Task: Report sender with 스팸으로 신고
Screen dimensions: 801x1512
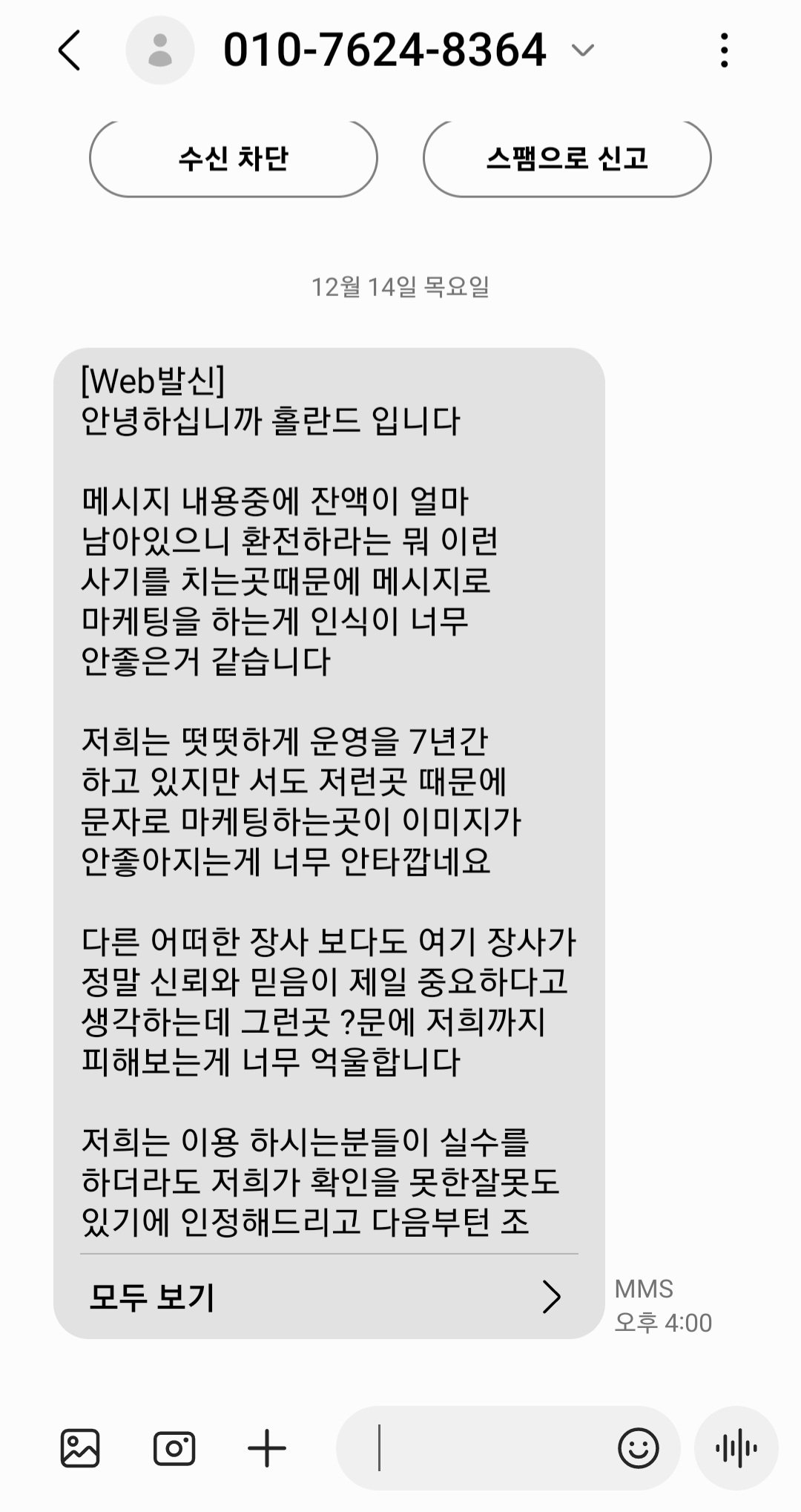Action: click(x=567, y=158)
